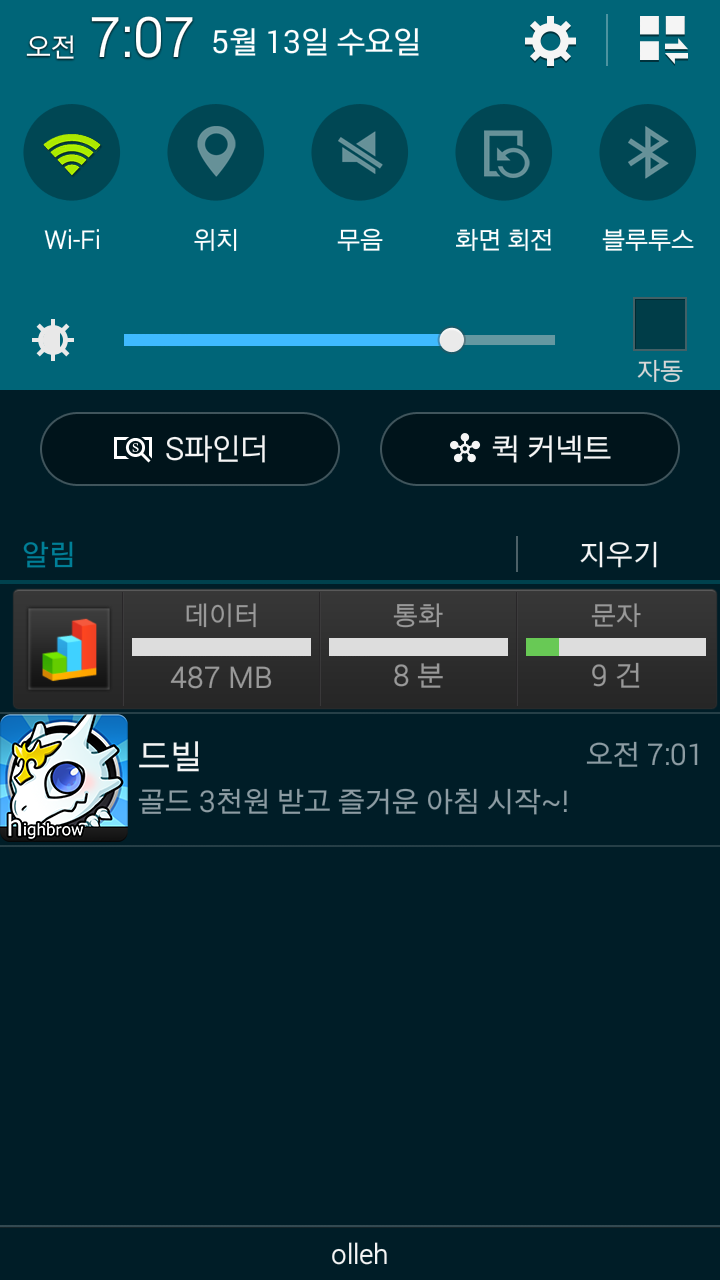The width and height of the screenshot is (720, 1280).
Task: Open 퀵 커넥트 quick connect
Action: pos(530,449)
